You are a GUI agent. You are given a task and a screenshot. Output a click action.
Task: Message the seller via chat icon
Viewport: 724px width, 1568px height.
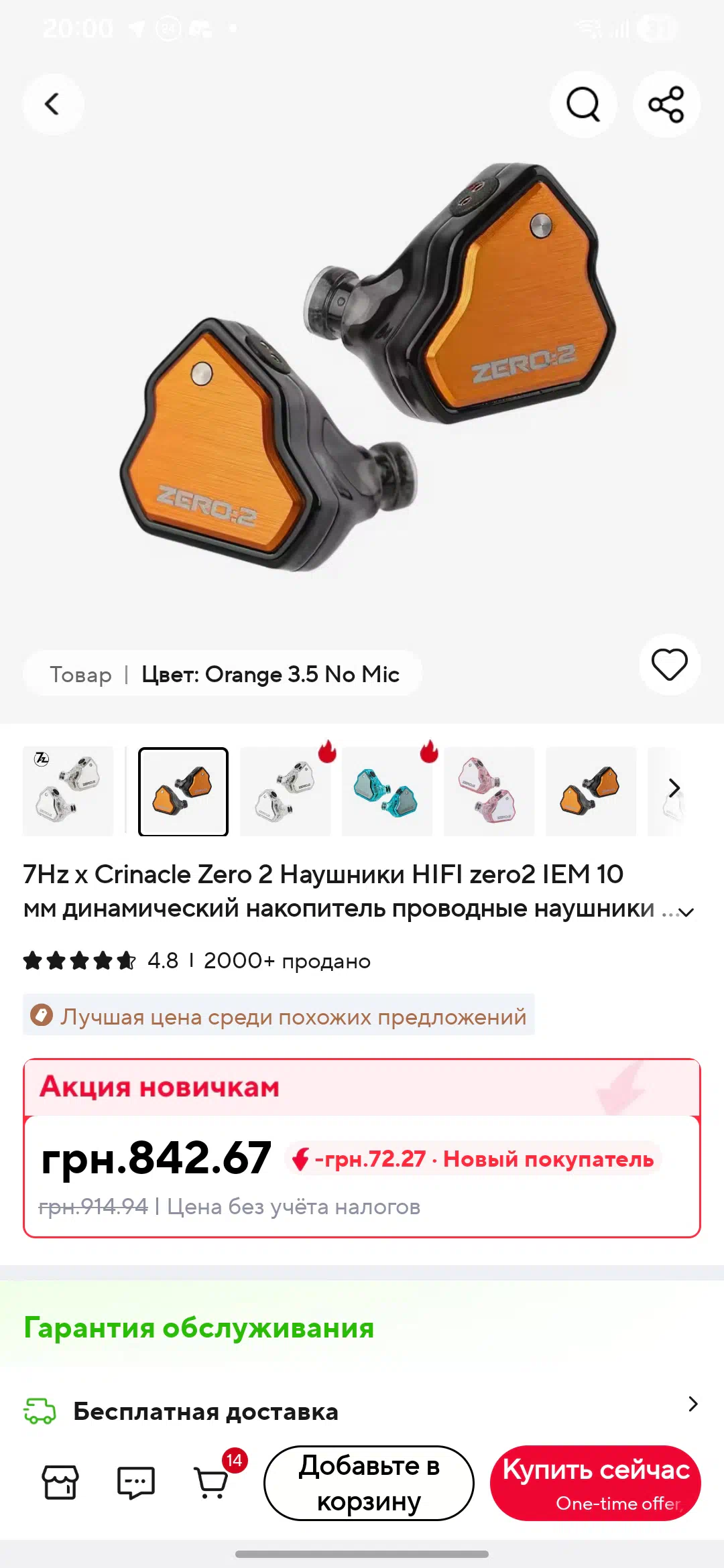coord(136,1482)
